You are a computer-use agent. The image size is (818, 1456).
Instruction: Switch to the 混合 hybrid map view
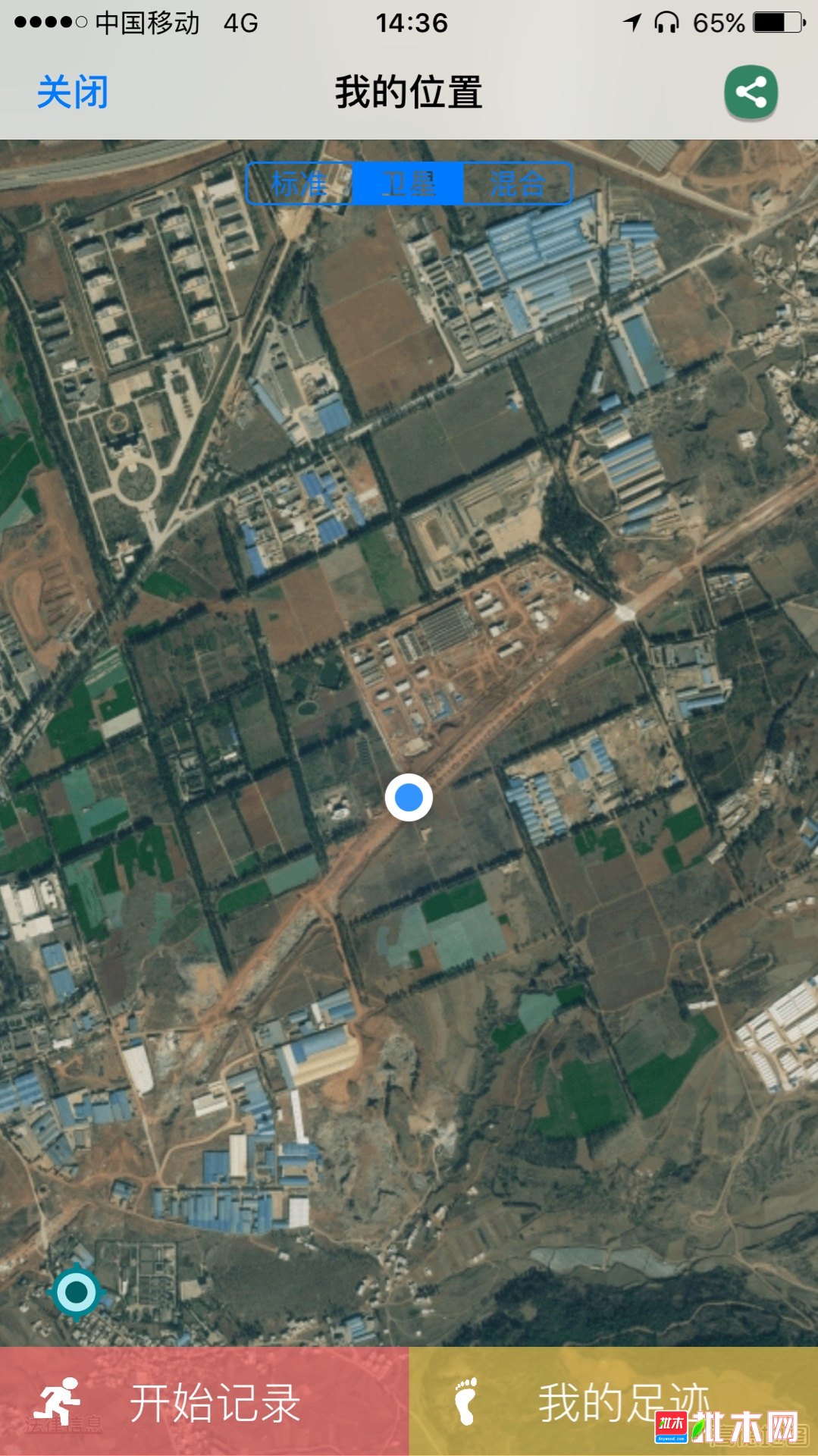517,184
